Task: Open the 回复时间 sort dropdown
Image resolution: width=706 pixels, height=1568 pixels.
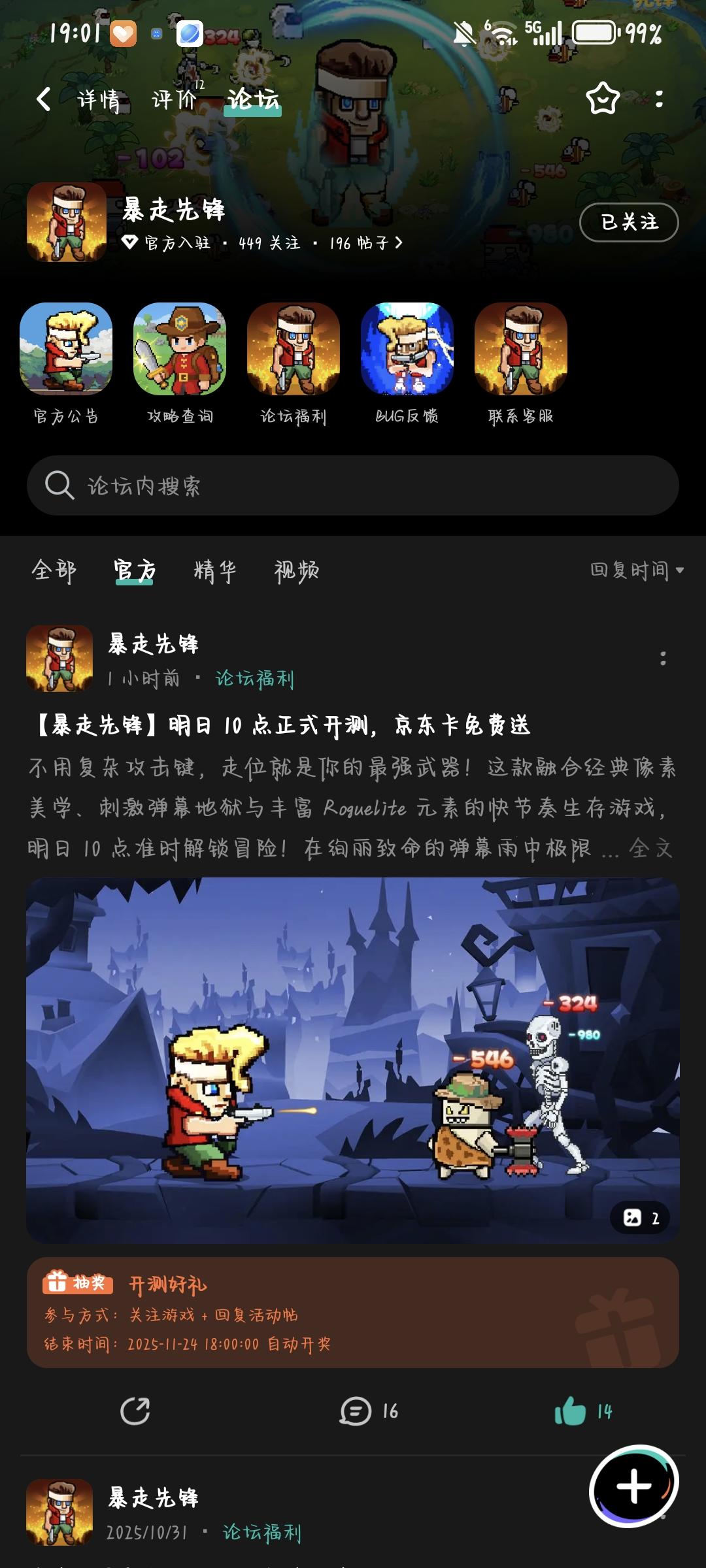Action: 635,570
